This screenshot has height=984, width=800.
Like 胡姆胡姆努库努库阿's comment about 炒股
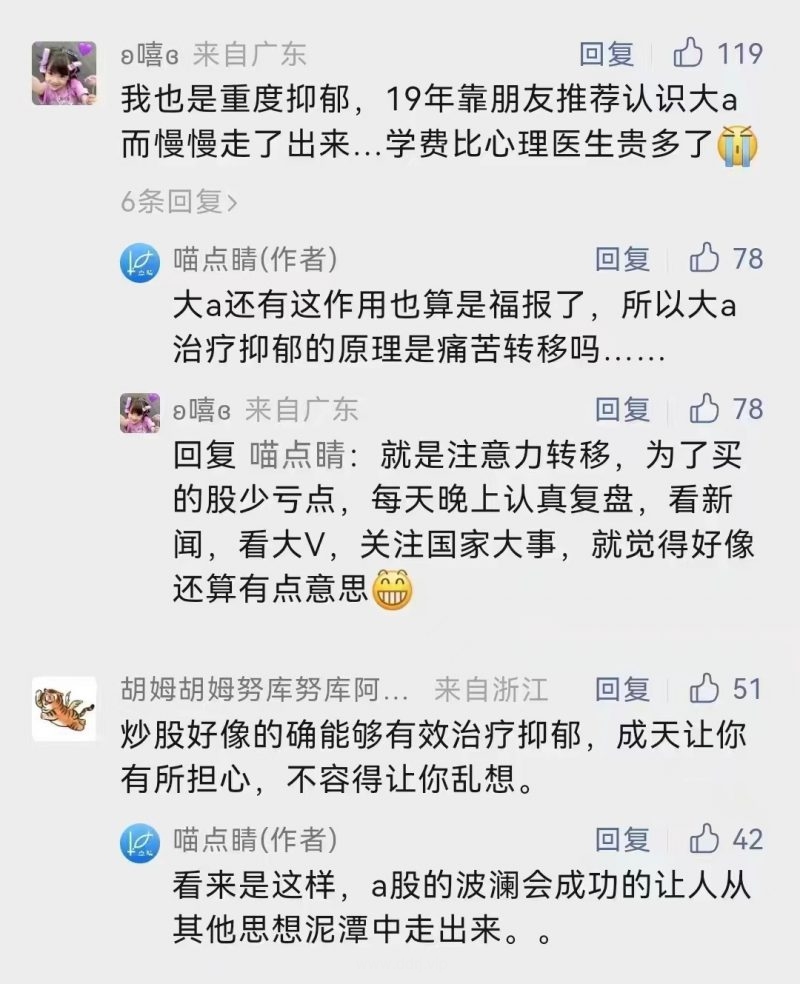click(x=706, y=689)
